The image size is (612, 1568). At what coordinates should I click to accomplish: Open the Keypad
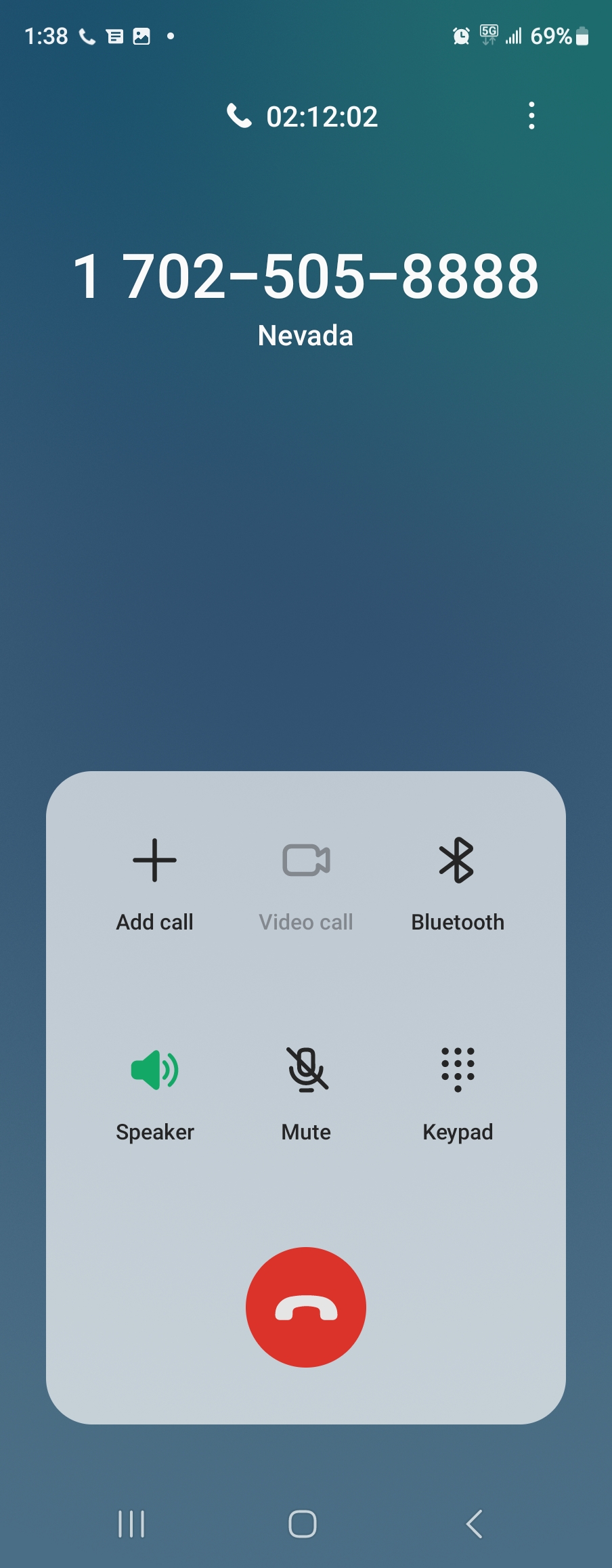point(458,1091)
